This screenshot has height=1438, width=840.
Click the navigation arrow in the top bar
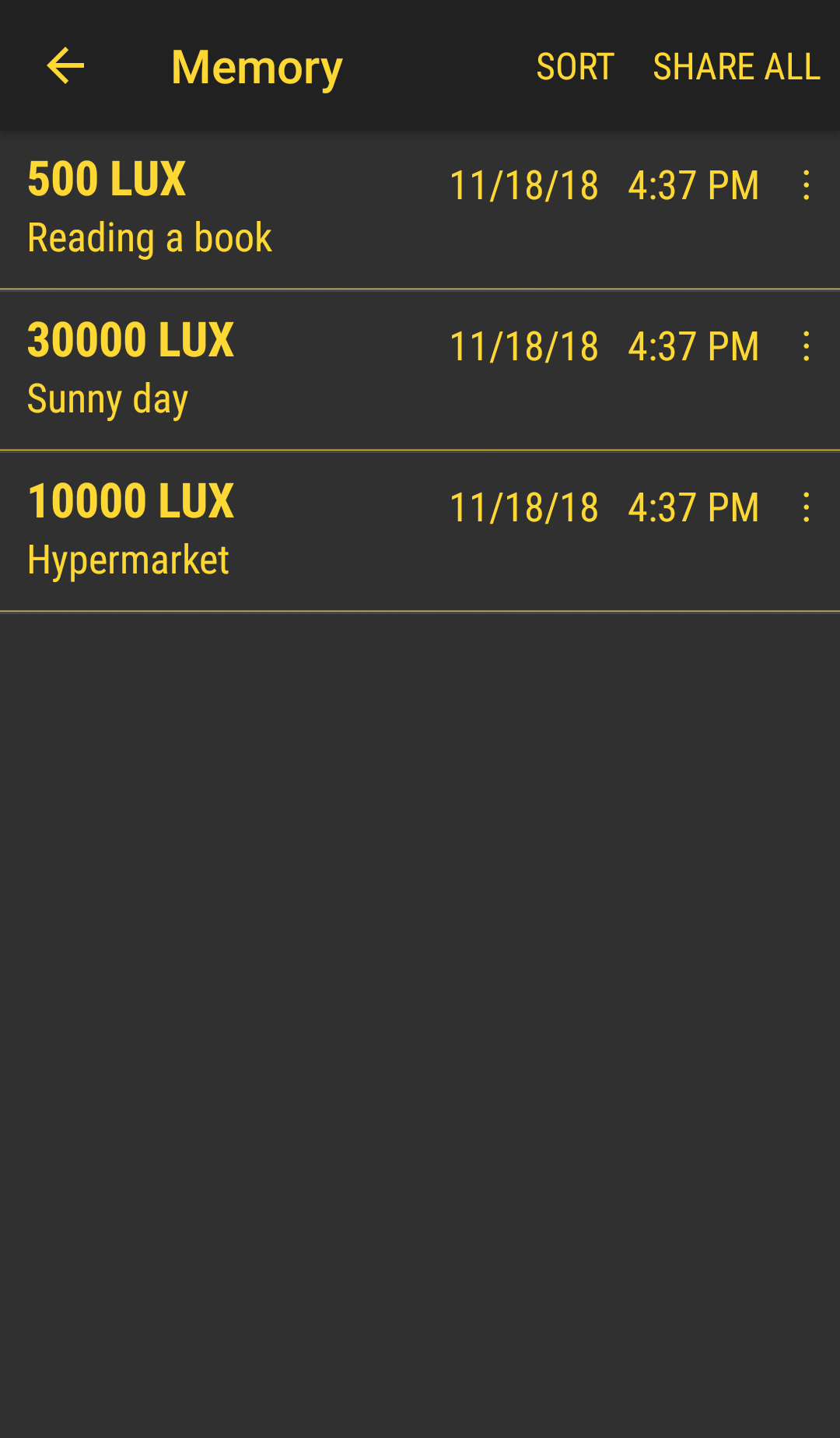click(65, 65)
